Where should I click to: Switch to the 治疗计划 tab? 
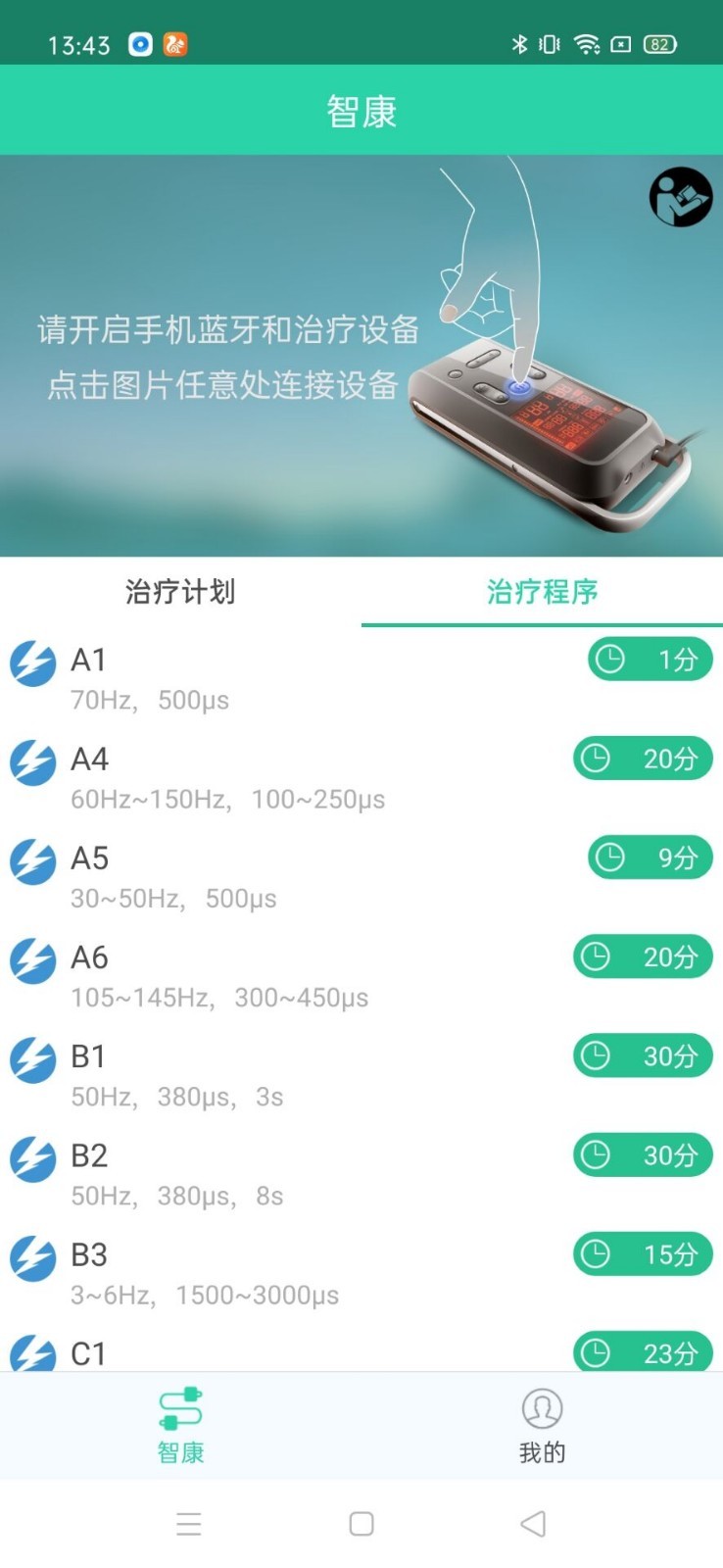coord(180,592)
